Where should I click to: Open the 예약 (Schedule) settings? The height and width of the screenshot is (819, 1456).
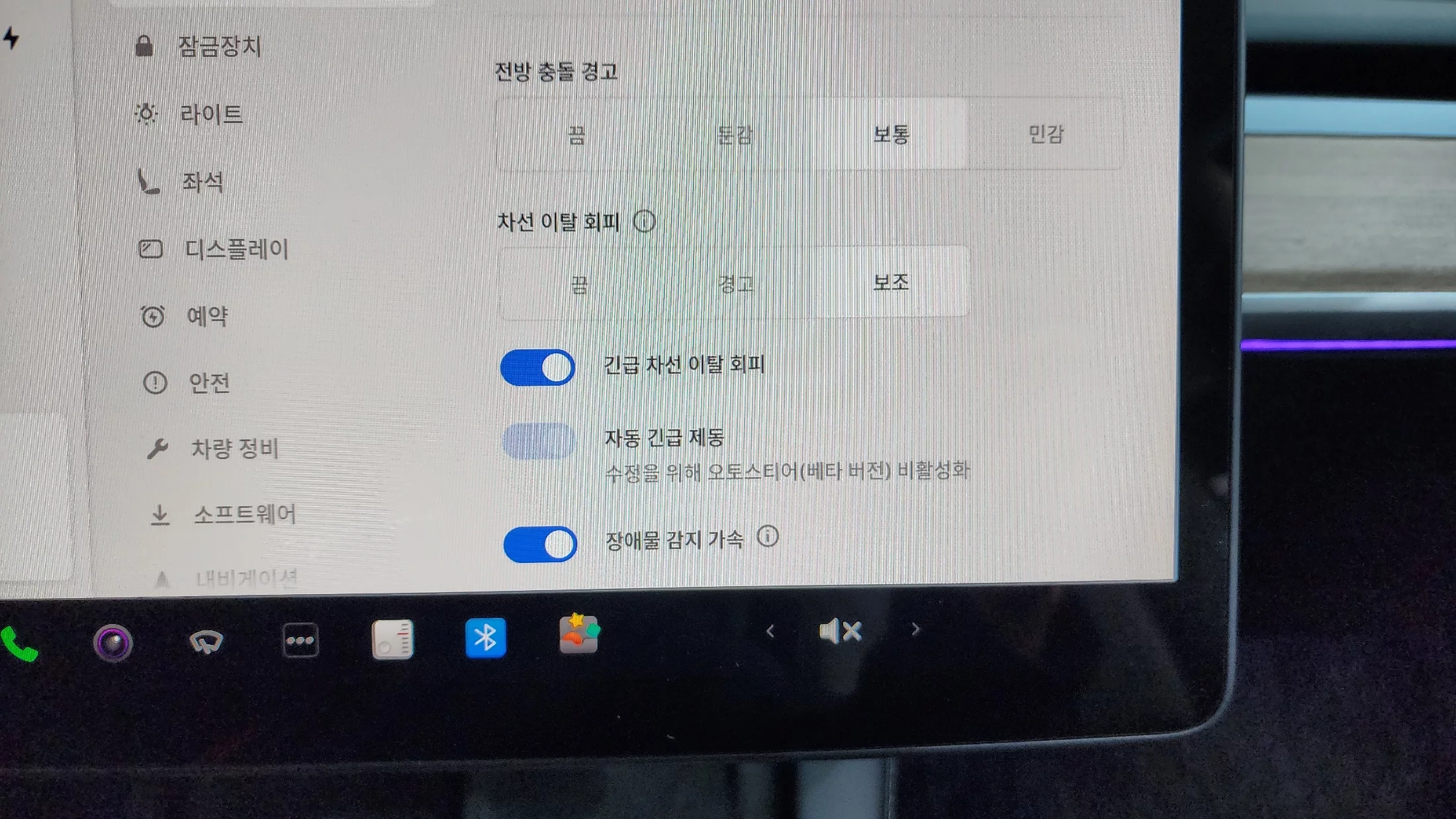tap(206, 316)
